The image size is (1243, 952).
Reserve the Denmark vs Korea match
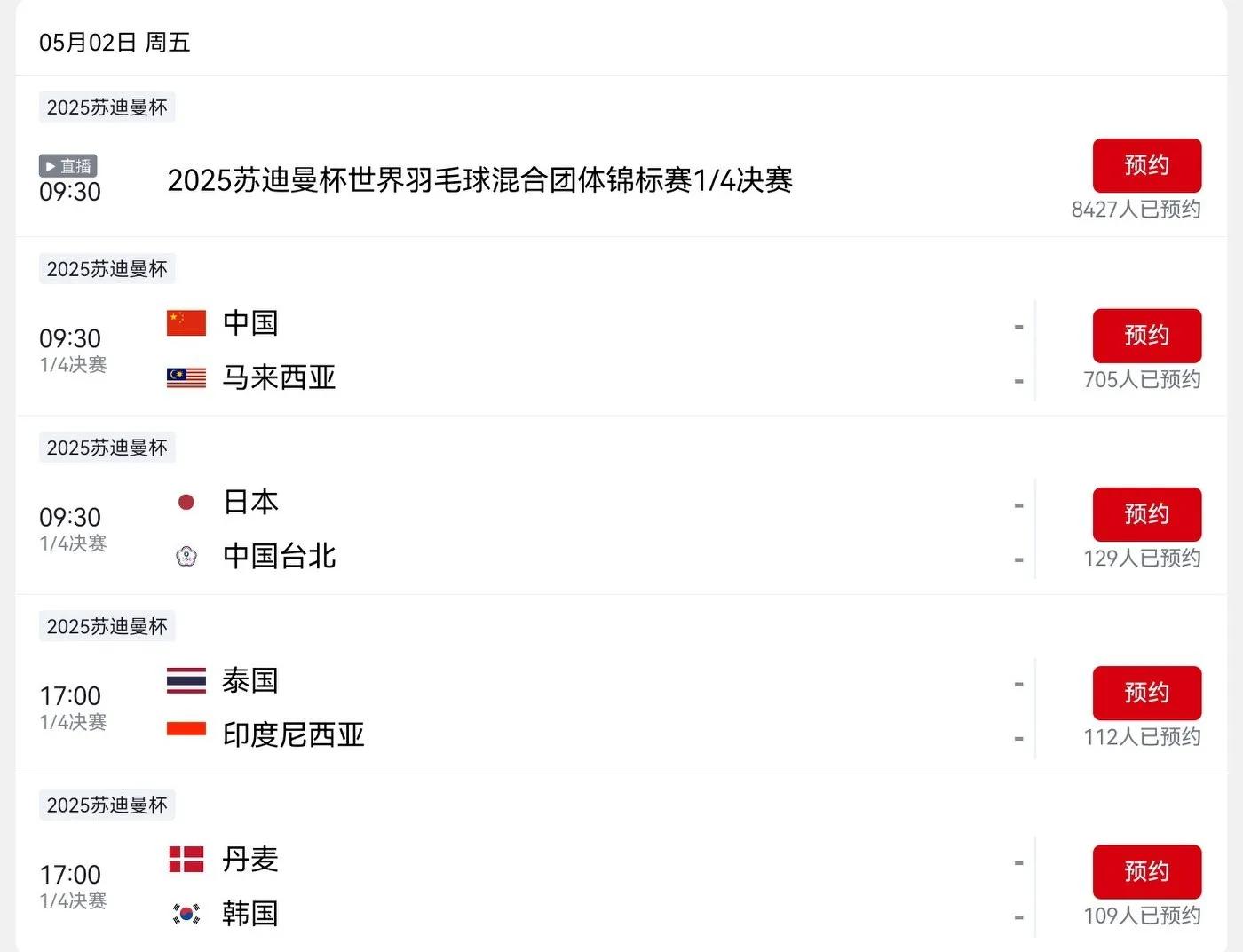(x=1146, y=871)
